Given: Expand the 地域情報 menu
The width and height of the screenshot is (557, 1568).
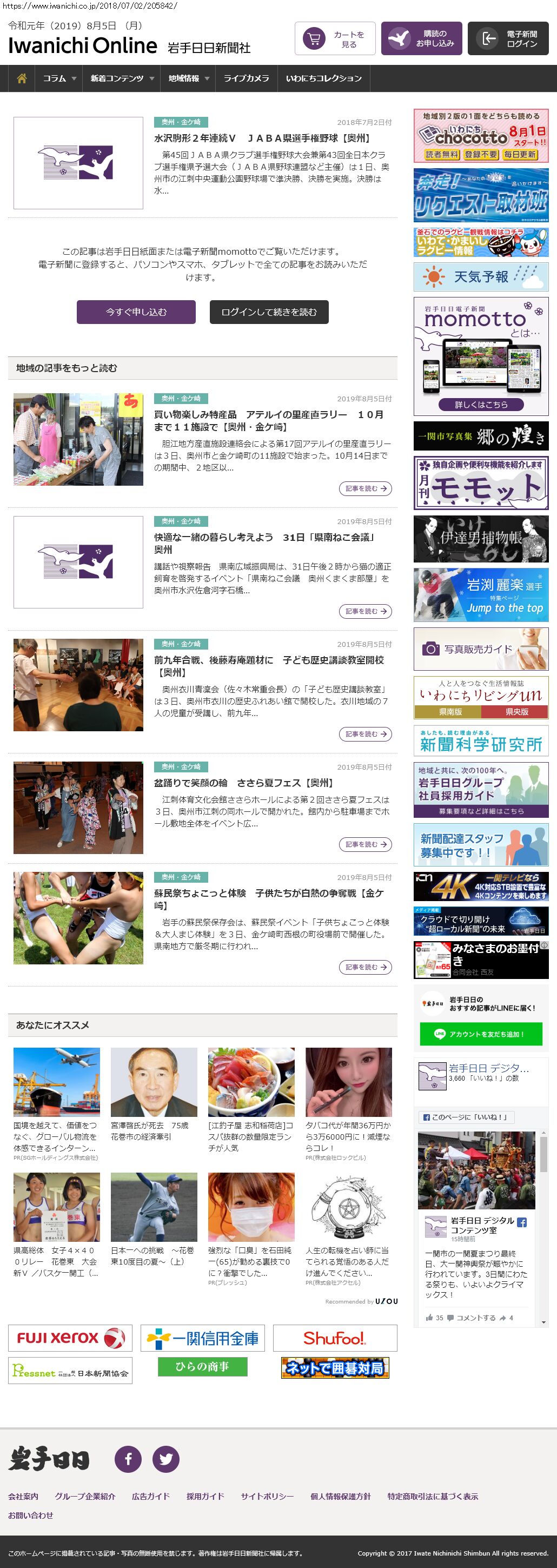Looking at the screenshot, I should click(188, 78).
